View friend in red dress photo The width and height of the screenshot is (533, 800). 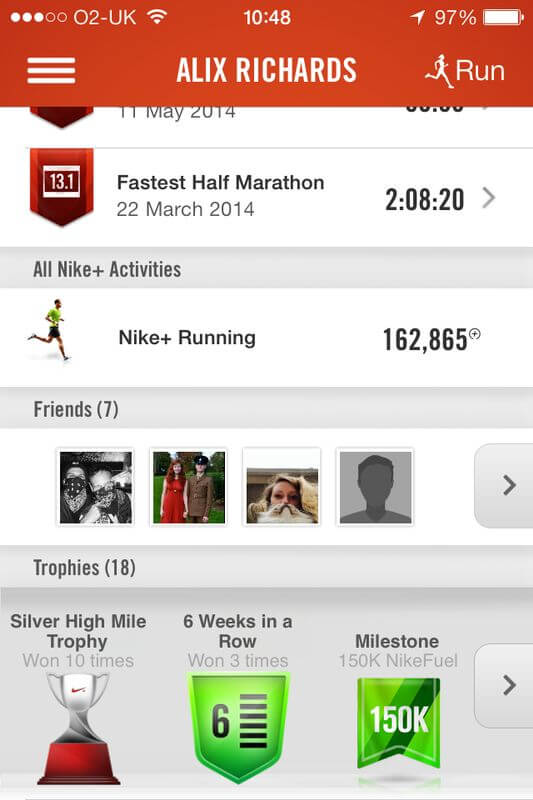[x=189, y=487]
